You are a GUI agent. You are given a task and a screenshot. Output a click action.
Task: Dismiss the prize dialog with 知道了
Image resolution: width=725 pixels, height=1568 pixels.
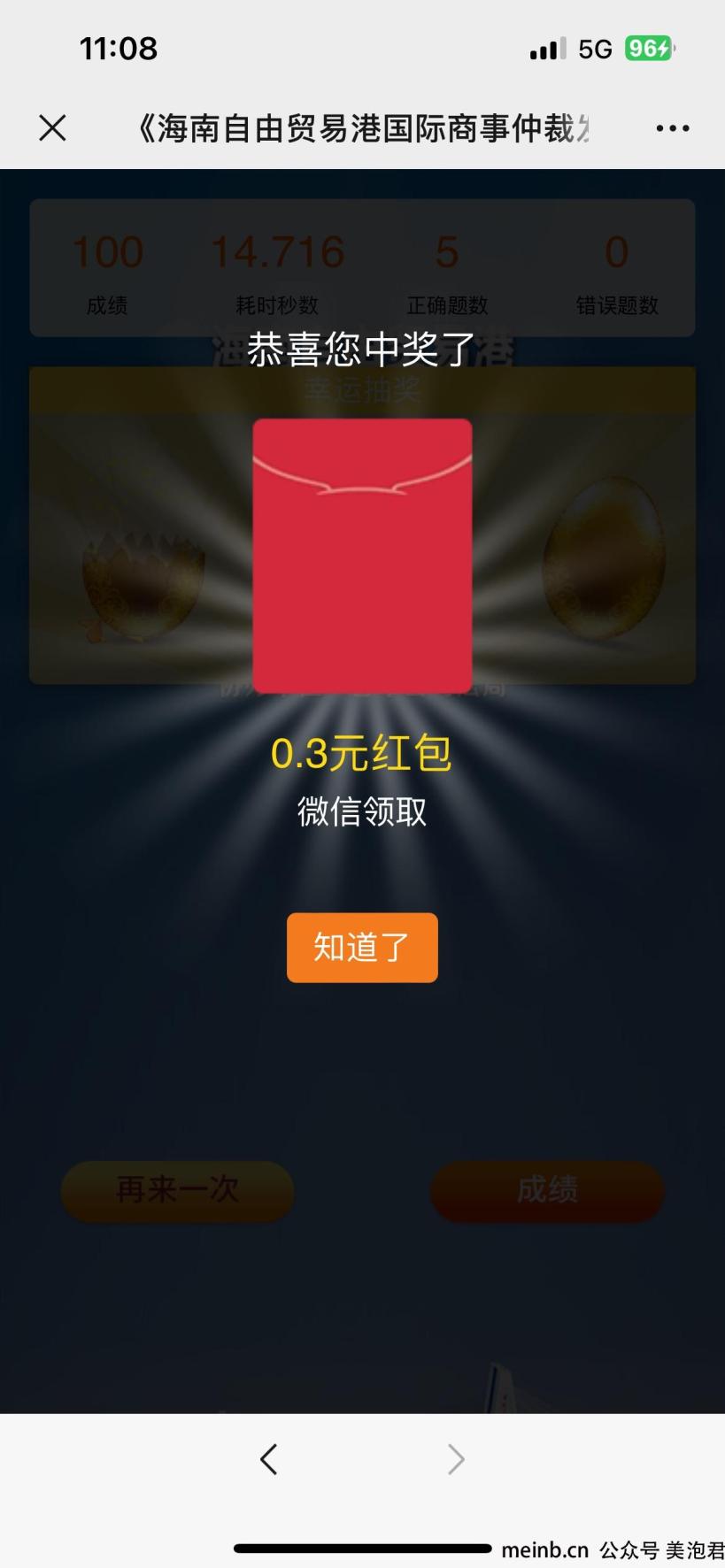coord(362,948)
